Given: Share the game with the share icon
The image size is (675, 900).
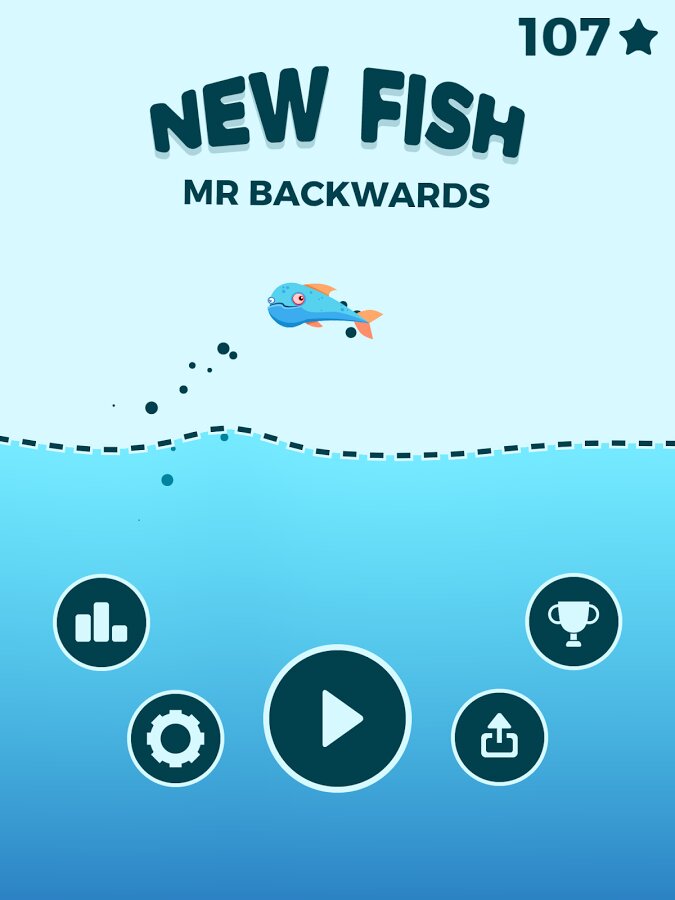Looking at the screenshot, I should click(x=499, y=738).
